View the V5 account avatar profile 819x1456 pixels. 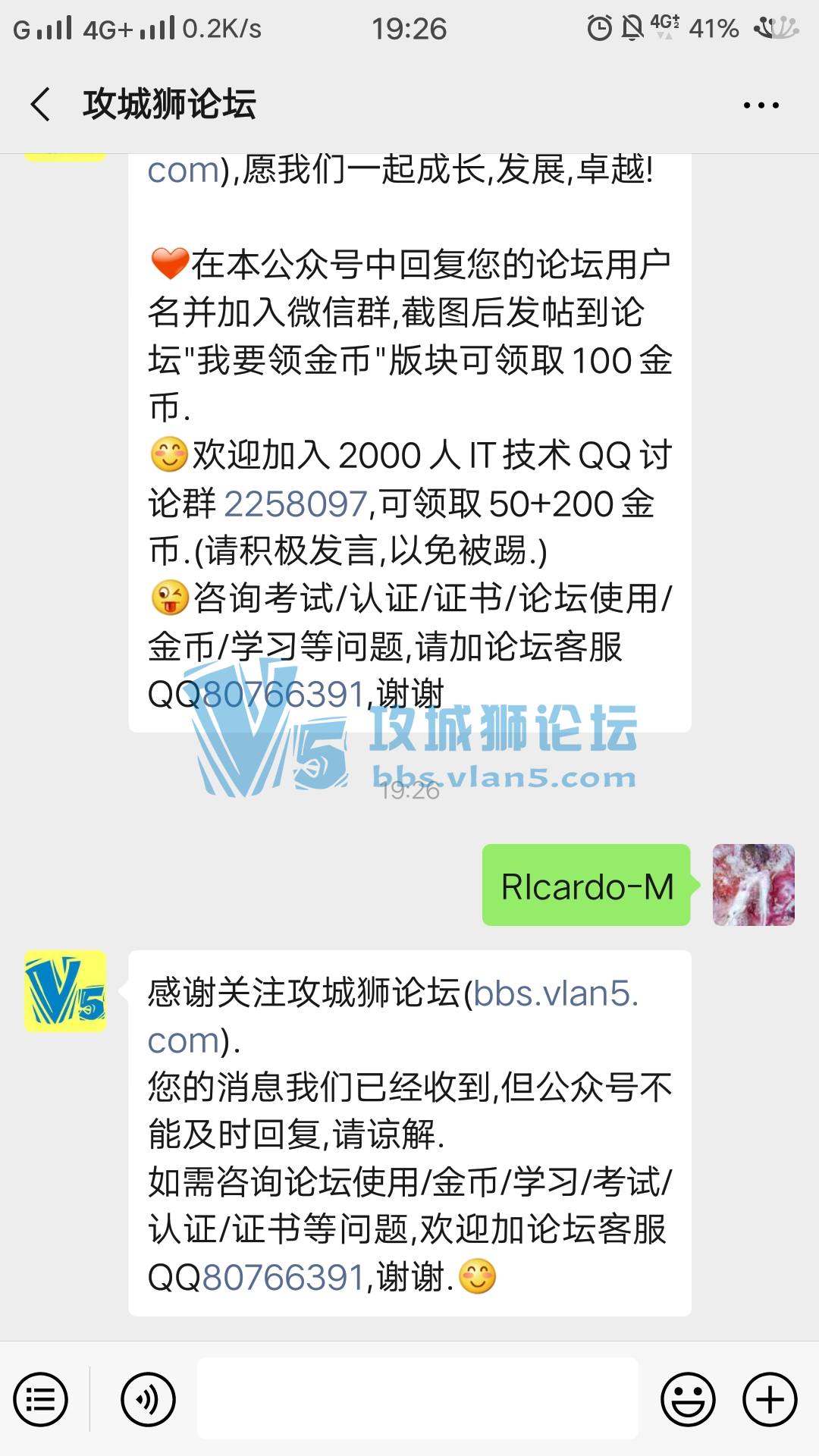tap(65, 991)
